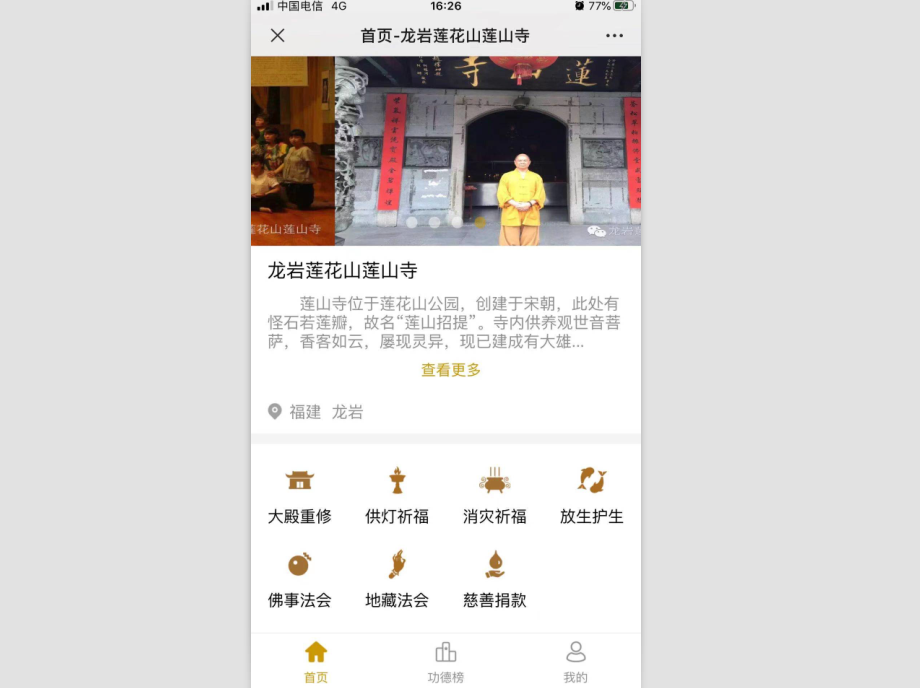Image resolution: width=920 pixels, height=688 pixels.
Task: Close the mini program page
Action: click(278, 36)
